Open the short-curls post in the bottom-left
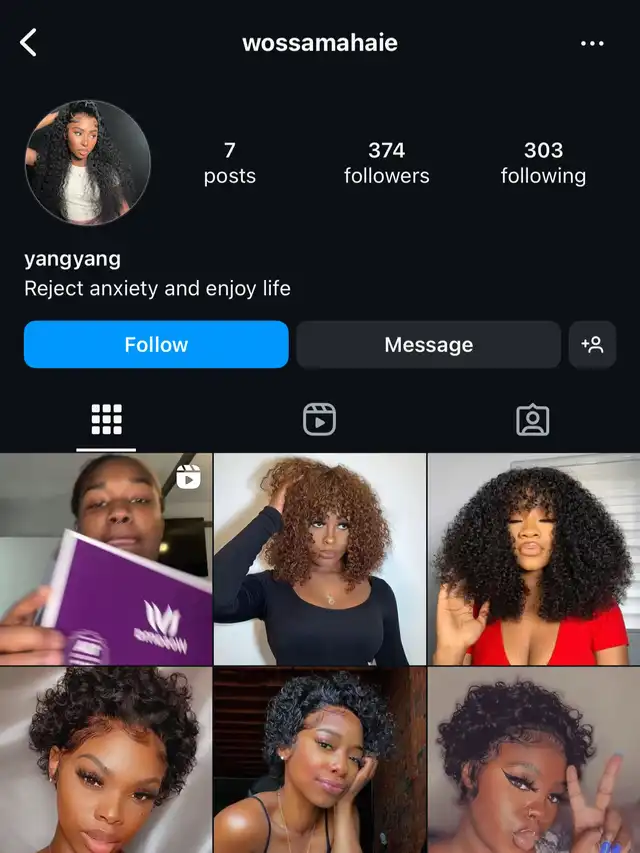The image size is (640, 853). (106, 760)
